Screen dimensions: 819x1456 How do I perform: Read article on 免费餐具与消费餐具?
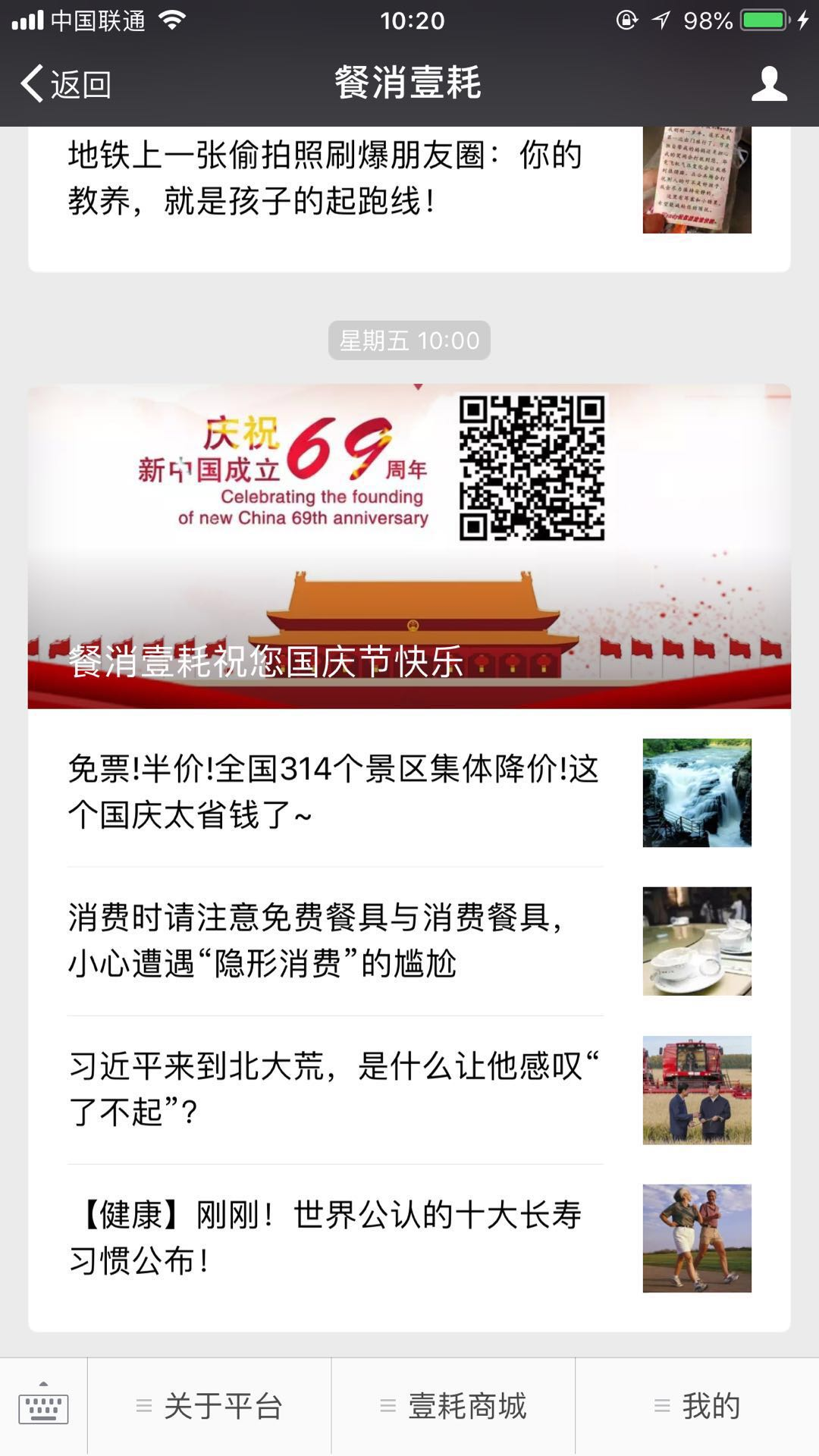334,940
